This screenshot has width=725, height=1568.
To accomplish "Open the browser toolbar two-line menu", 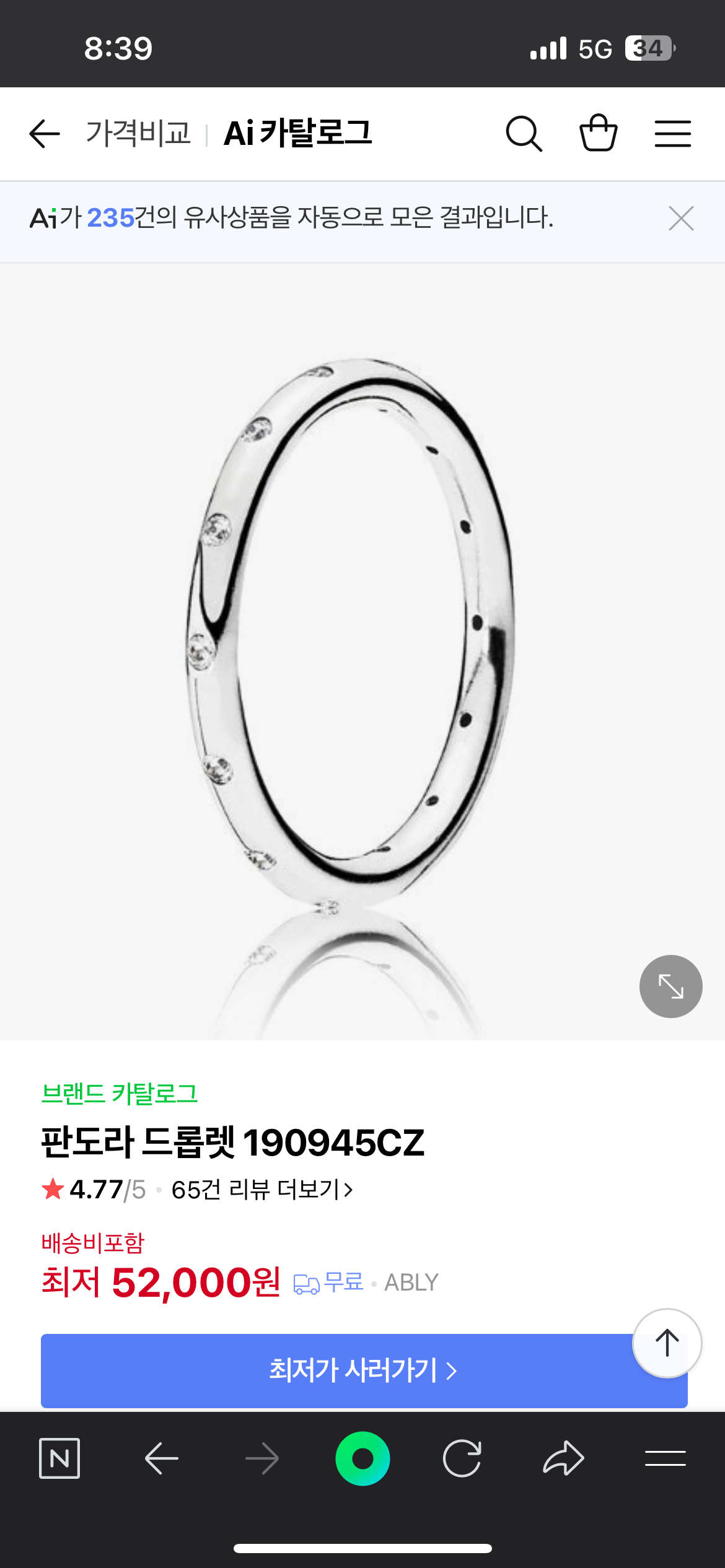I will [665, 1458].
